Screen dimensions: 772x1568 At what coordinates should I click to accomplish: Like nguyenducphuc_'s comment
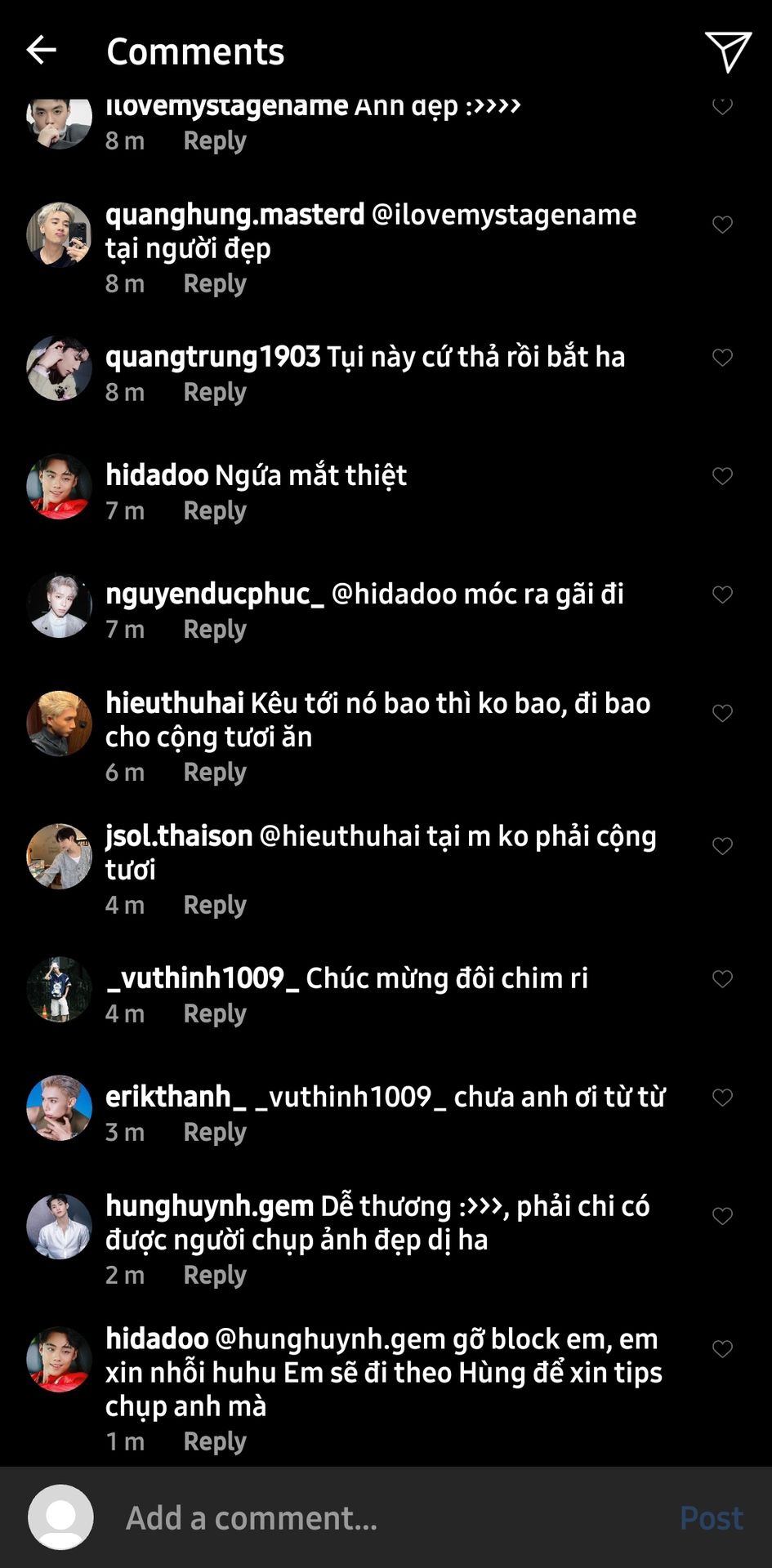[x=722, y=595]
